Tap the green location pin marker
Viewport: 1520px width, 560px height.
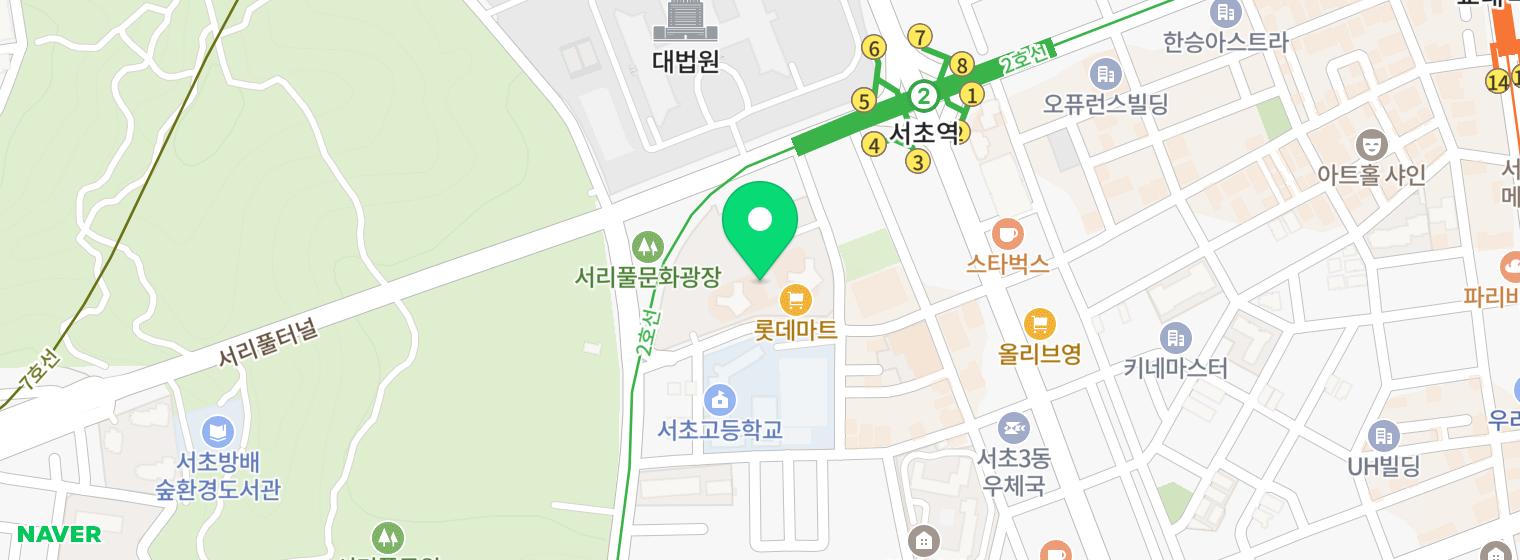pos(759,222)
